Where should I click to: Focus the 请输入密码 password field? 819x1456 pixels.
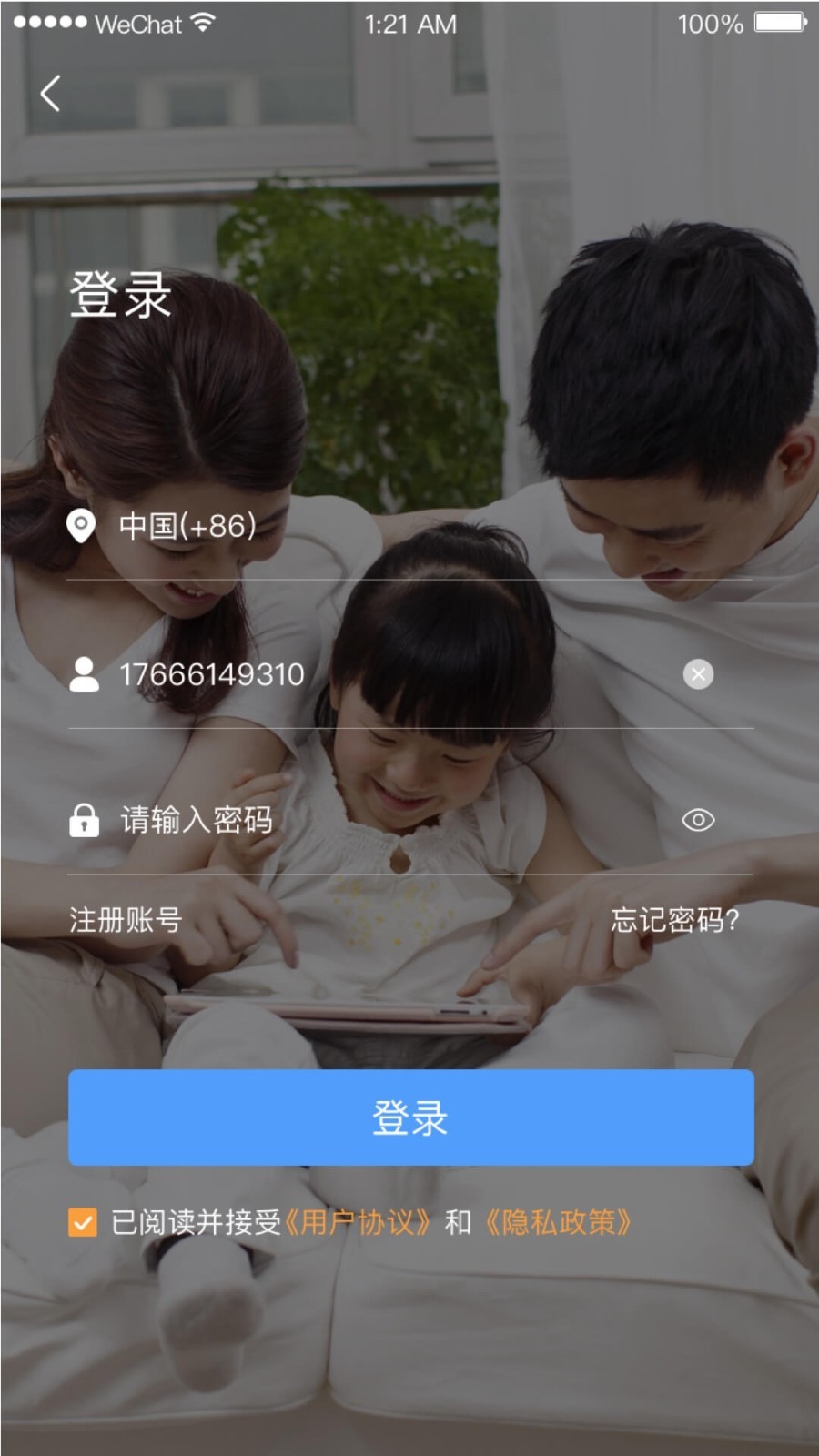391,820
